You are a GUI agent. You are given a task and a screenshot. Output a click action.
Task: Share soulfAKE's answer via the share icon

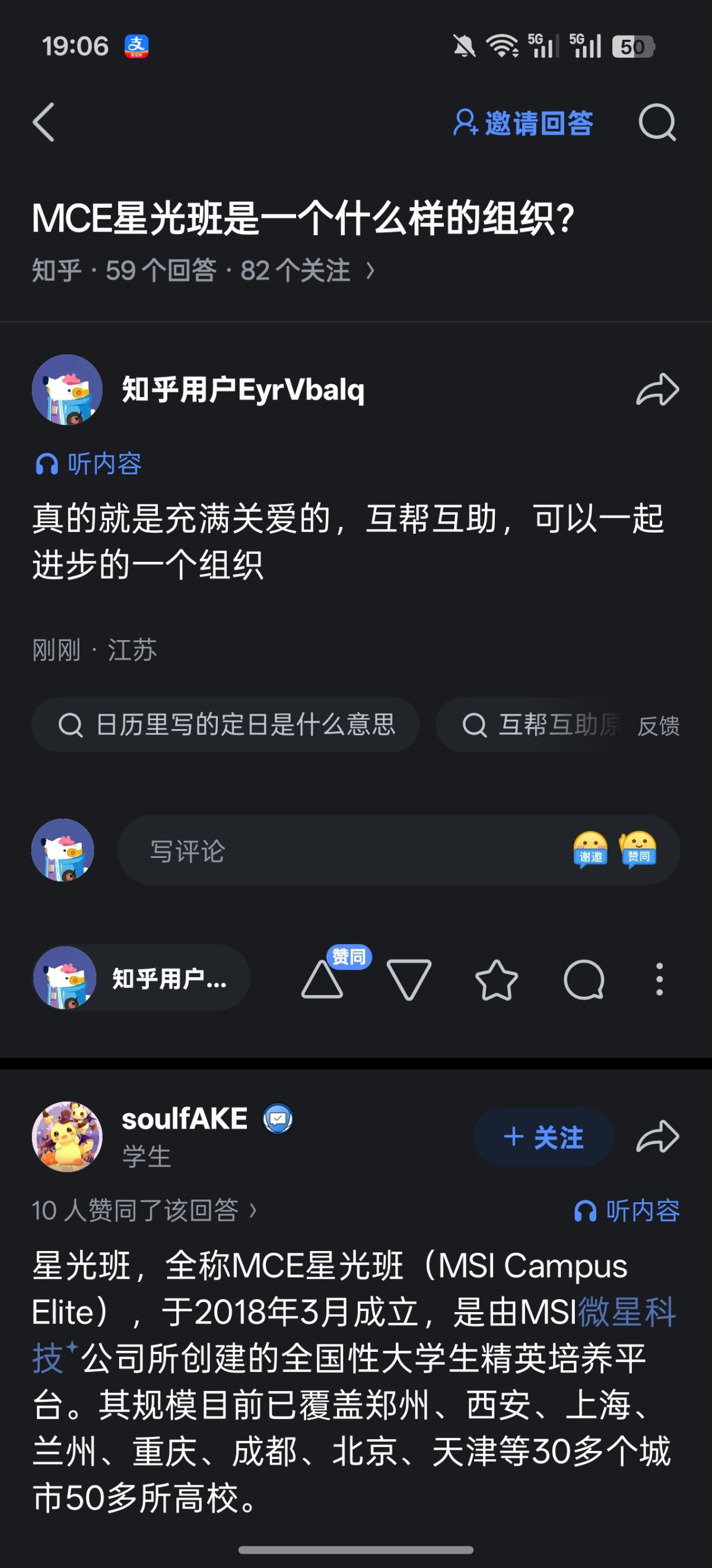[x=657, y=1137]
